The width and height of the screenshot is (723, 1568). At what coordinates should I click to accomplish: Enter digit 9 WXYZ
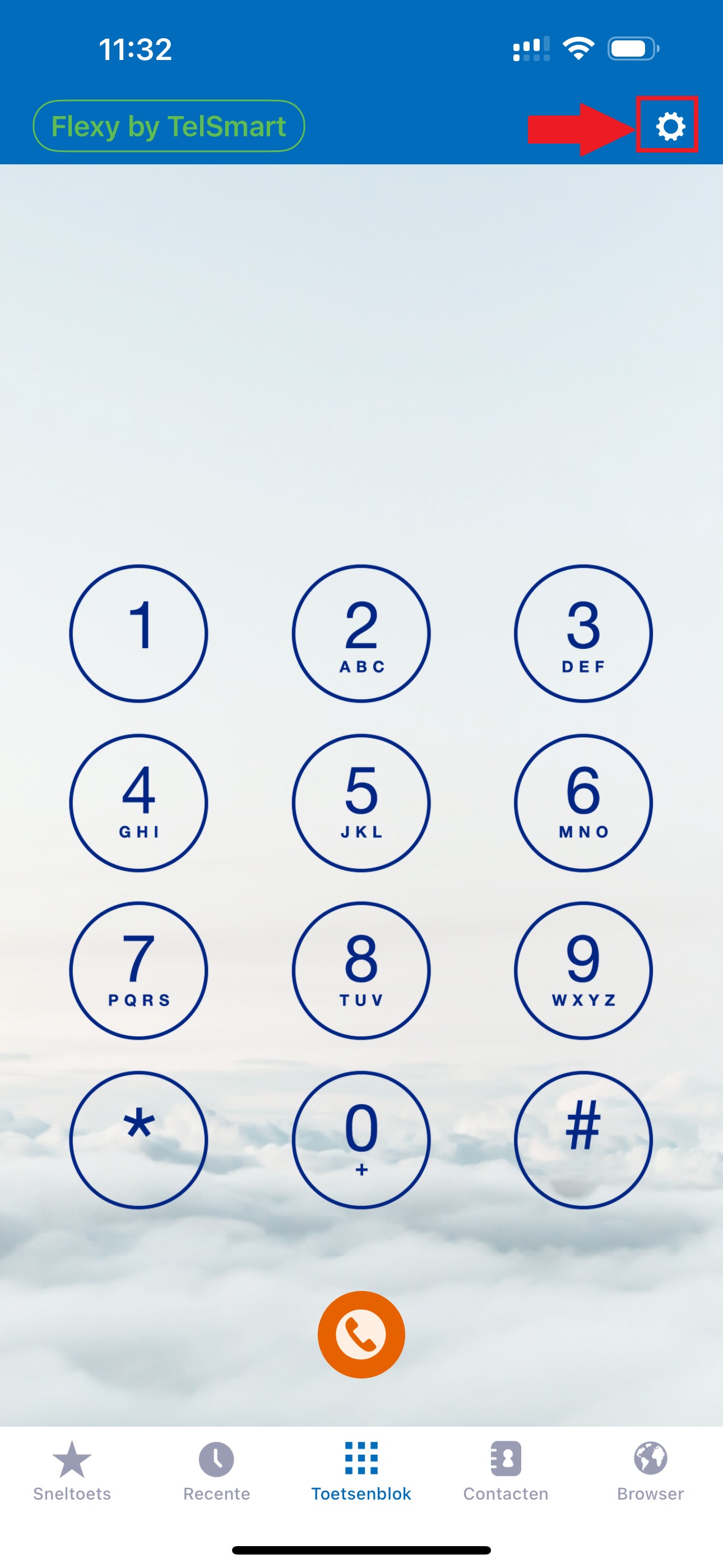pos(583,971)
